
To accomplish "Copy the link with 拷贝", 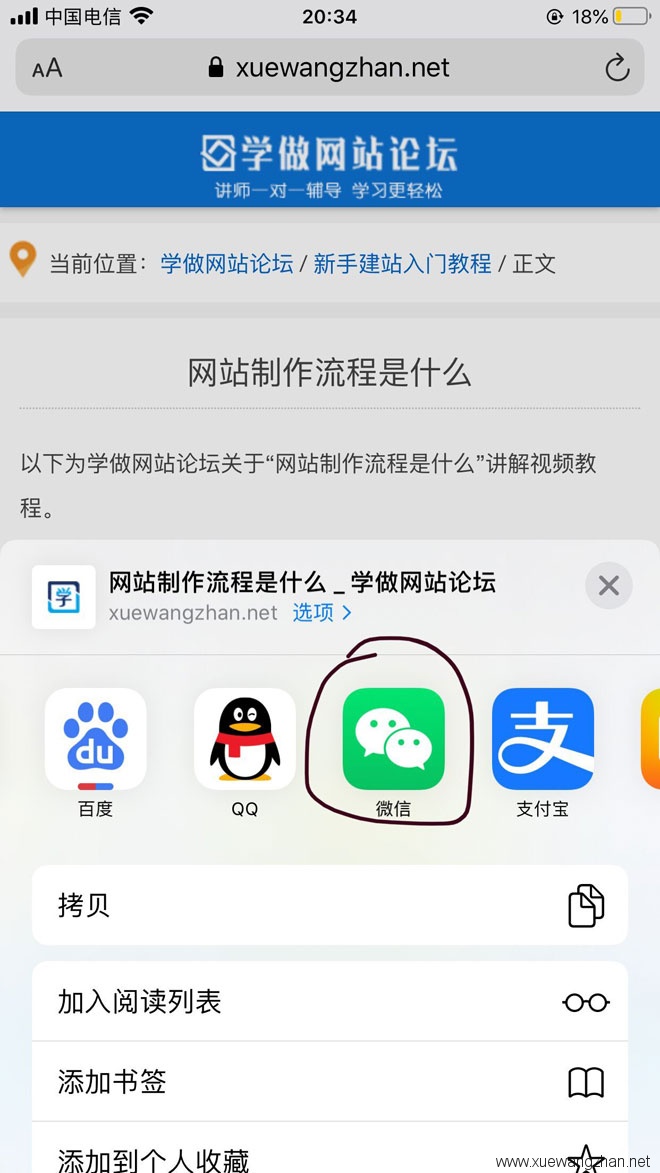I will tap(330, 905).
